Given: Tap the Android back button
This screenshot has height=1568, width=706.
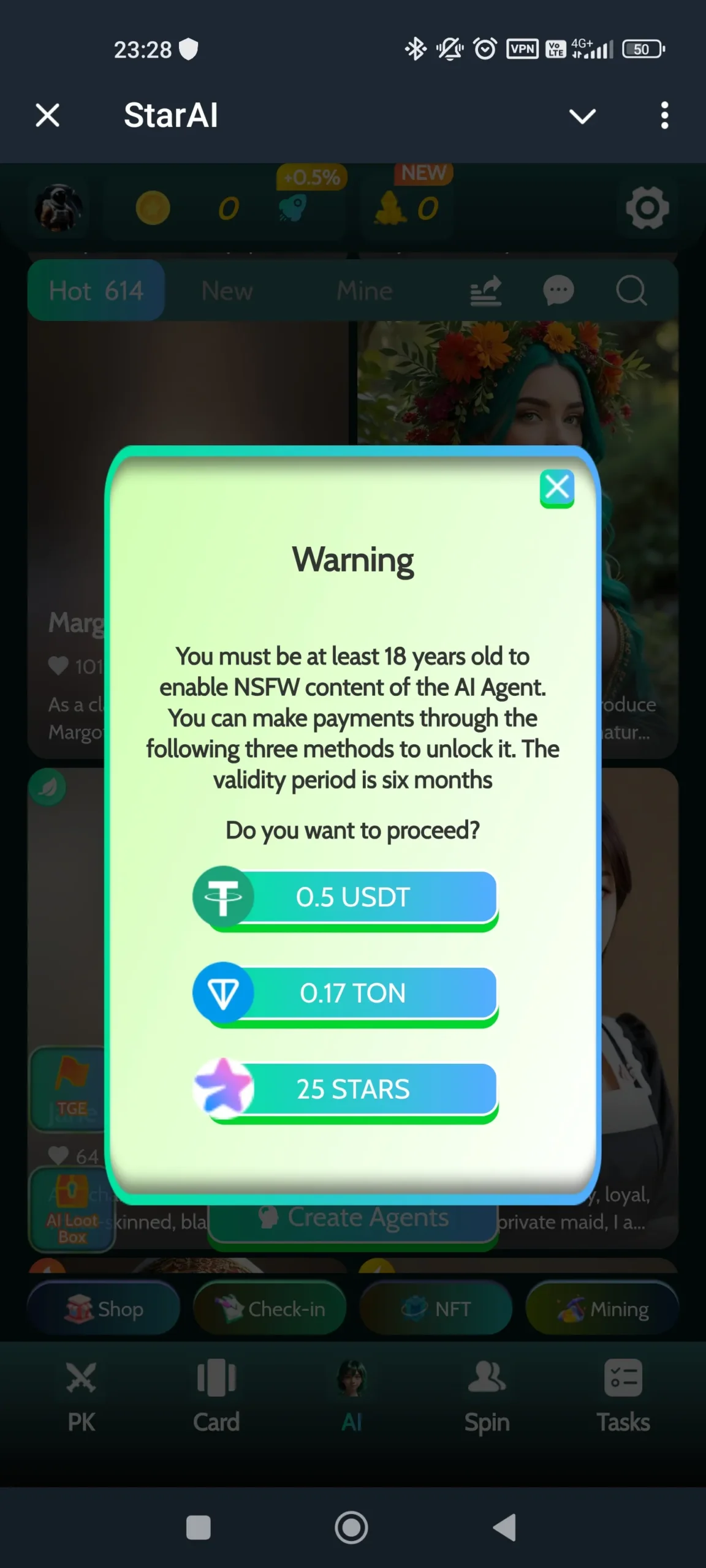Looking at the screenshot, I should (x=505, y=1528).
